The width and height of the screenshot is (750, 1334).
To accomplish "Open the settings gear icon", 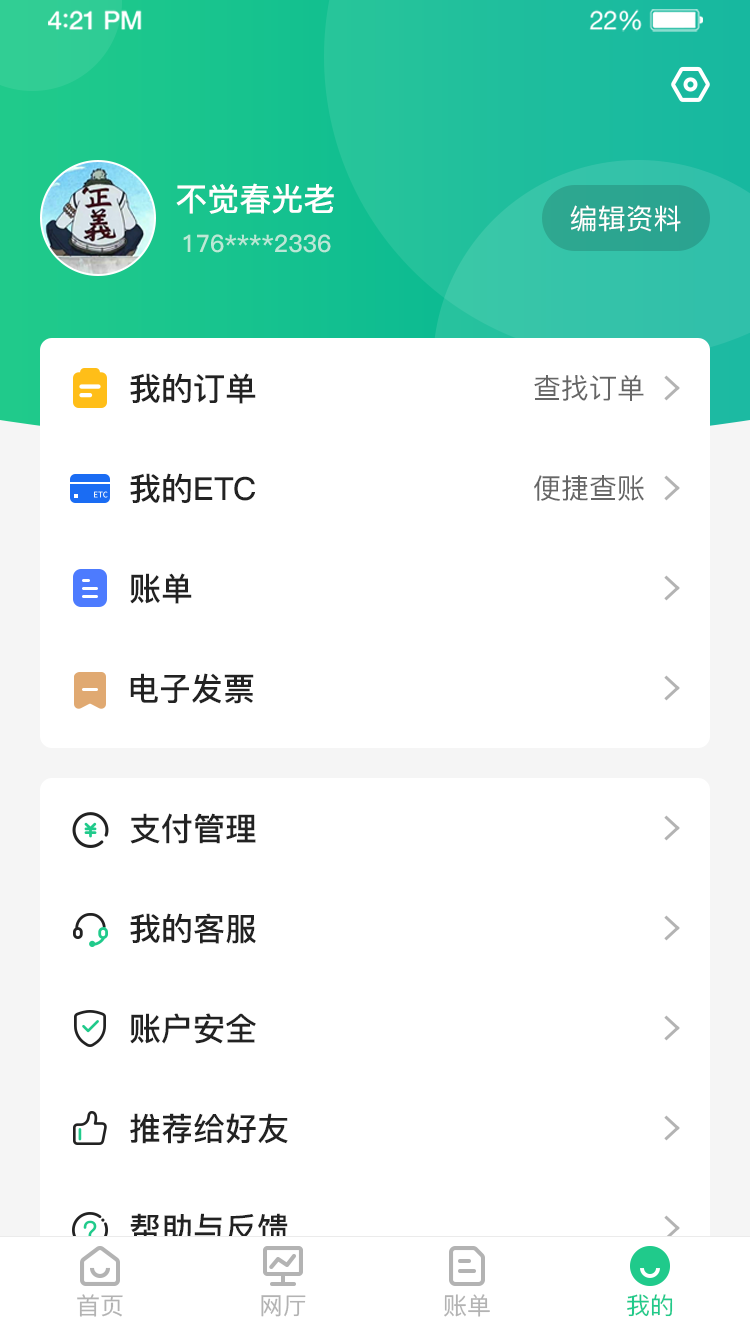I will pos(690,85).
